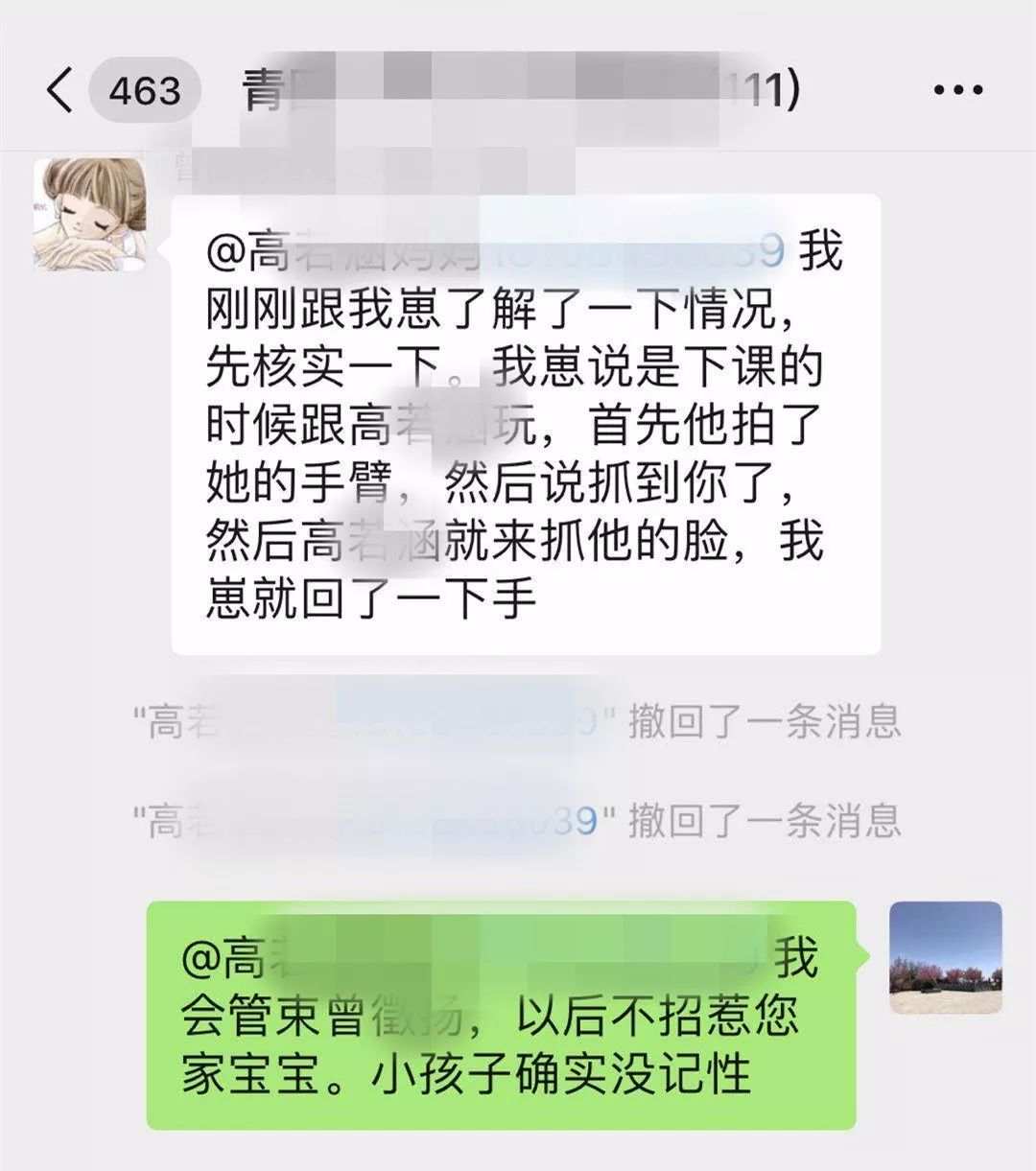The height and width of the screenshot is (1171, 1036).
Task: Open your own landscape avatar profile
Action: pyautogui.click(x=945, y=957)
